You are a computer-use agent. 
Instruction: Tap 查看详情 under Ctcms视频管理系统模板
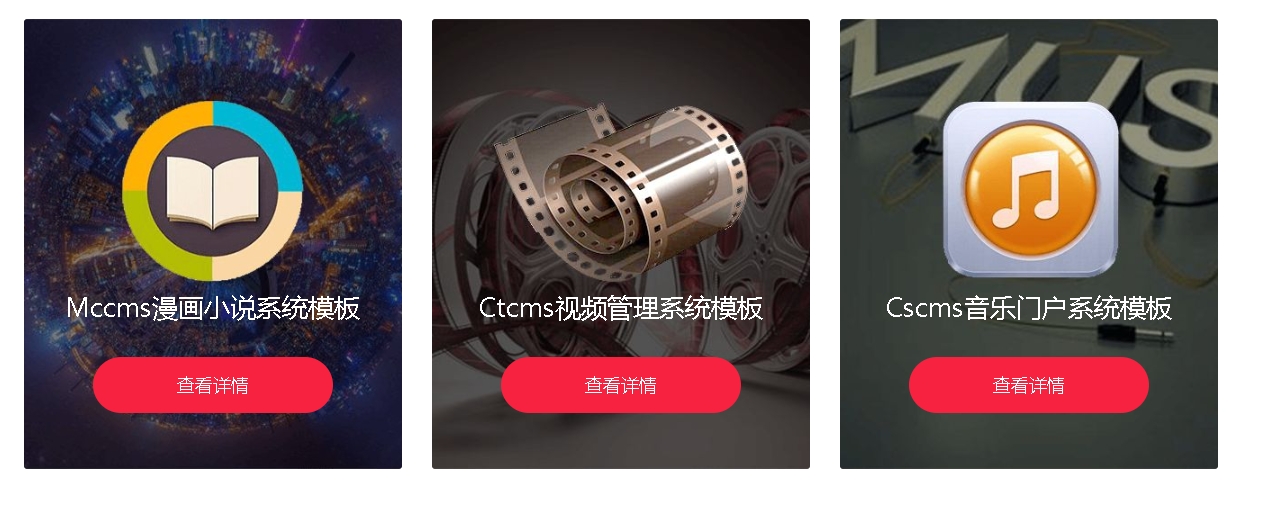[621, 385]
